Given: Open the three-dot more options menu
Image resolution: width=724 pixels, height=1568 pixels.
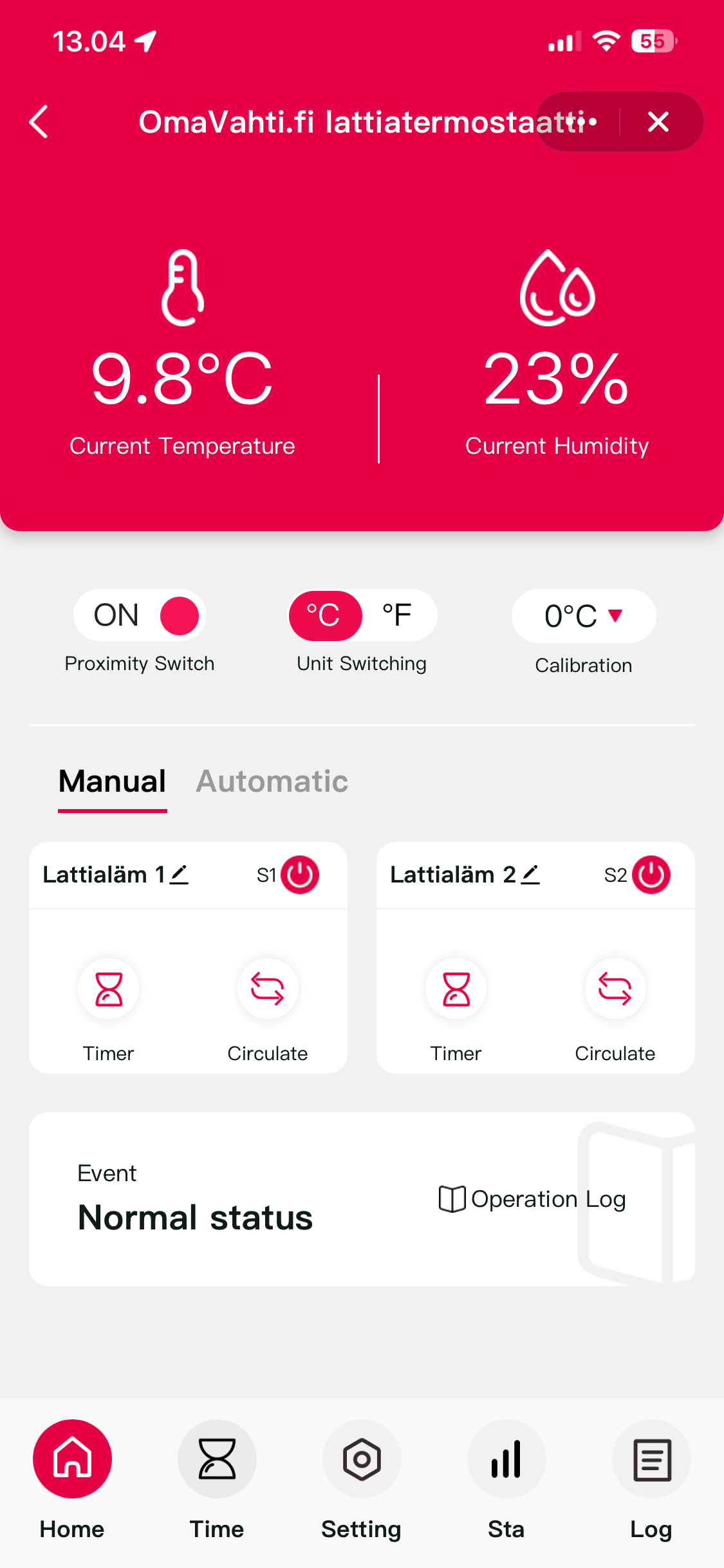Looking at the screenshot, I should pos(580,122).
